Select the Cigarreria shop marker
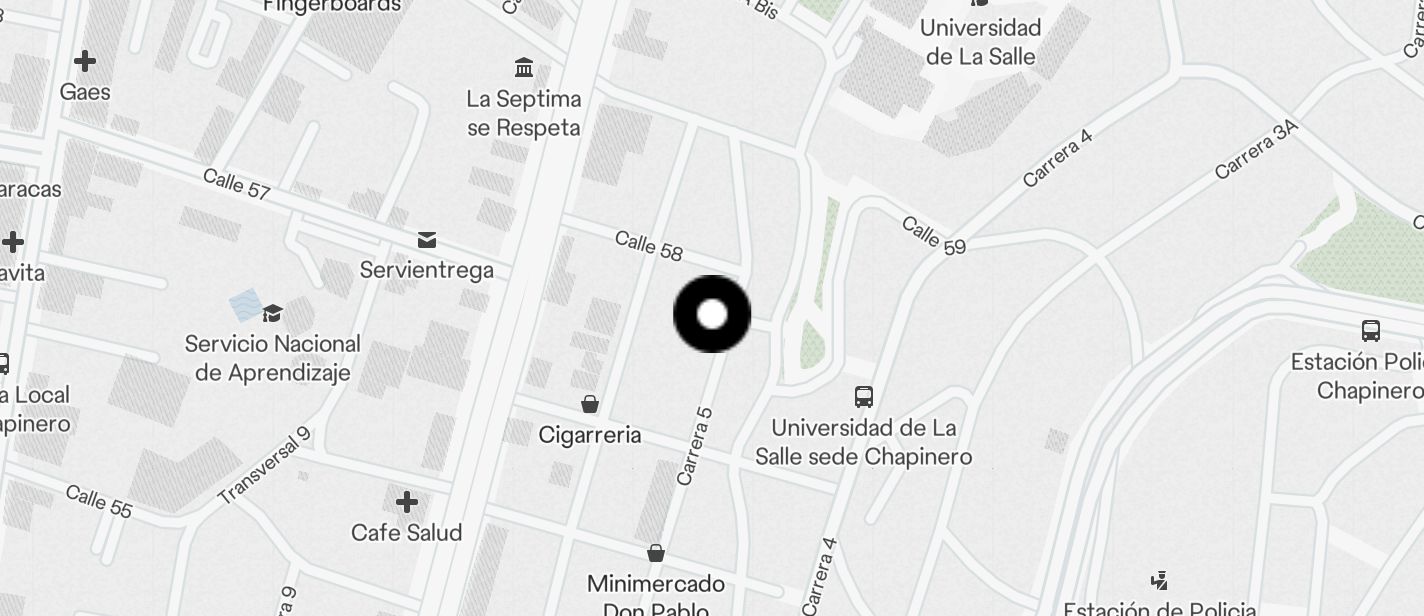The height and width of the screenshot is (616, 1424). [x=590, y=404]
